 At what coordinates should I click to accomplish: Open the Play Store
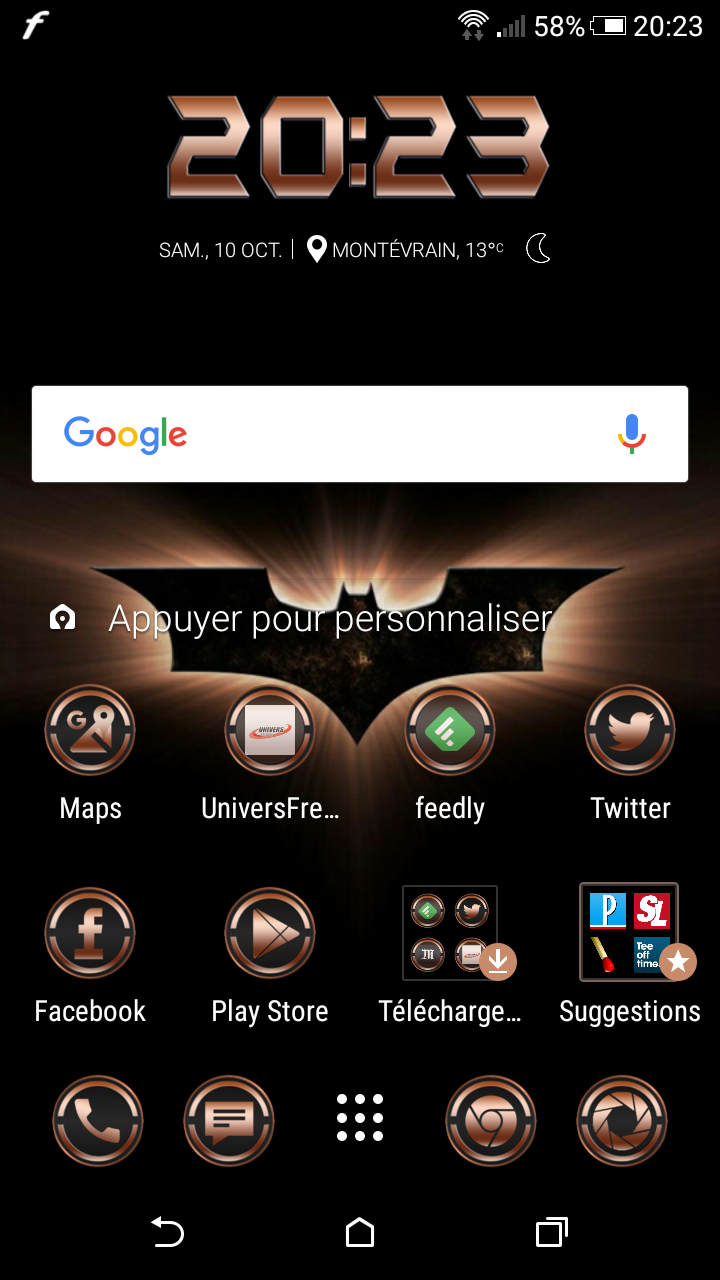coord(270,934)
